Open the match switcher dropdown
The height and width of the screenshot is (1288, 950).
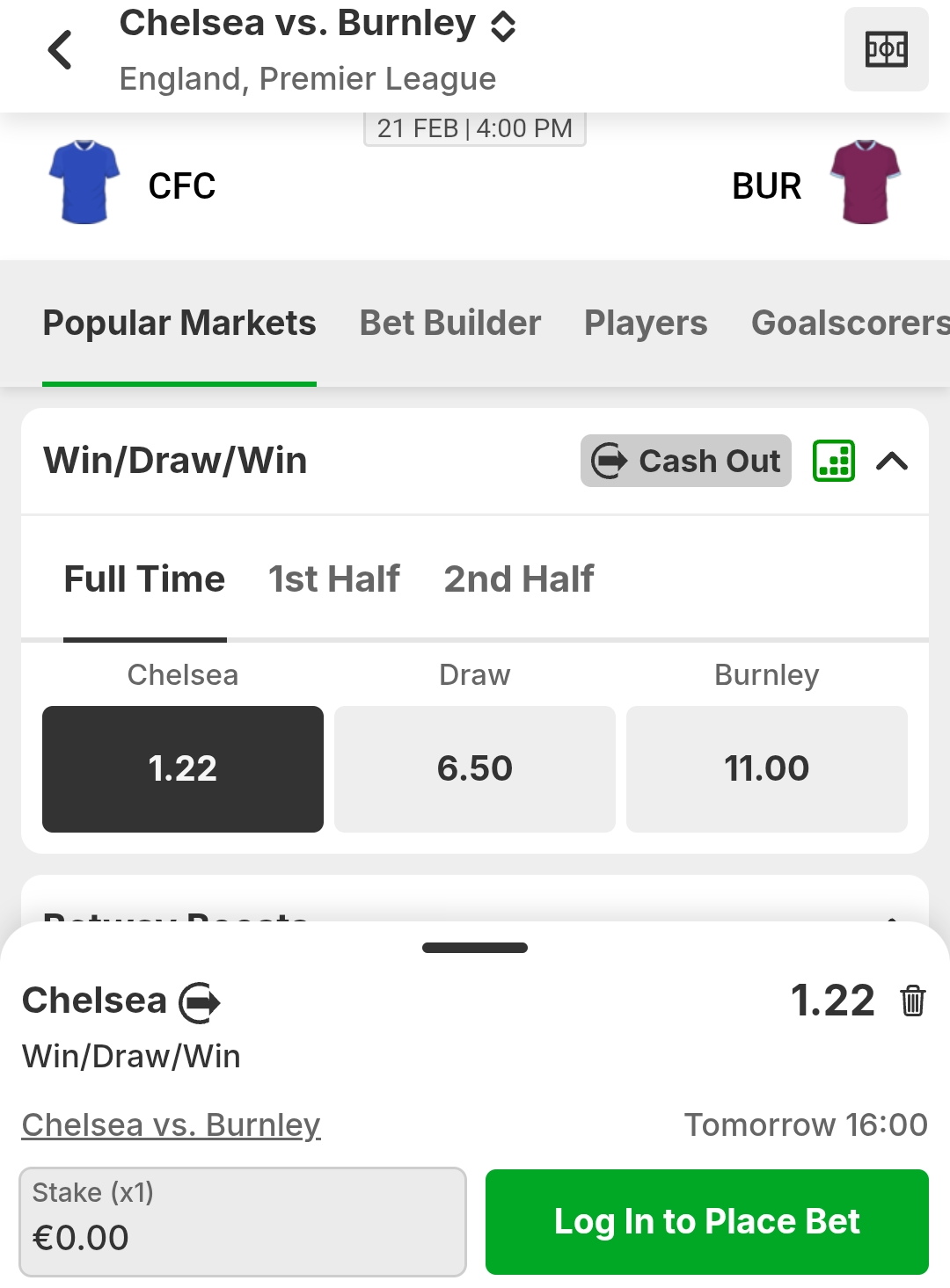pos(502,26)
